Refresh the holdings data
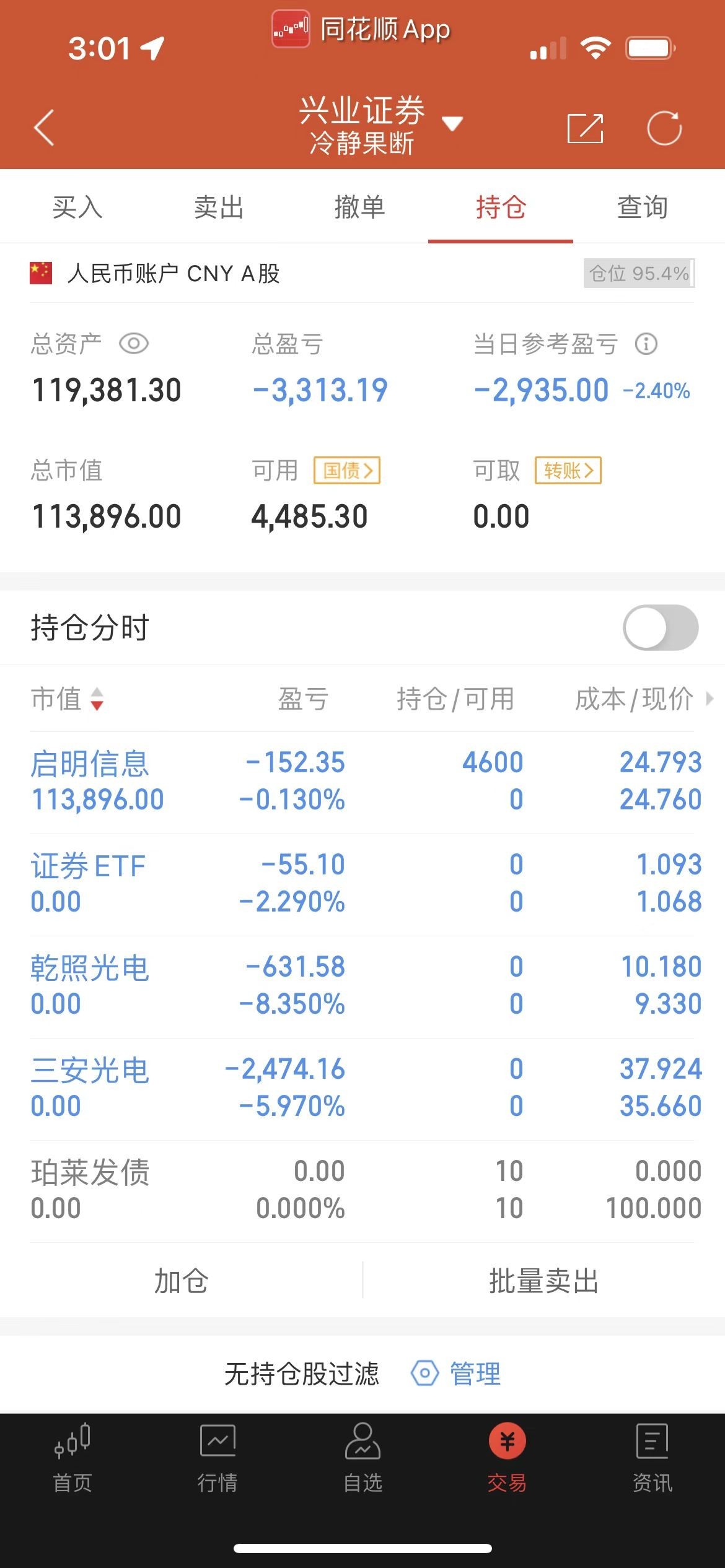The width and height of the screenshot is (725, 1568). click(664, 128)
